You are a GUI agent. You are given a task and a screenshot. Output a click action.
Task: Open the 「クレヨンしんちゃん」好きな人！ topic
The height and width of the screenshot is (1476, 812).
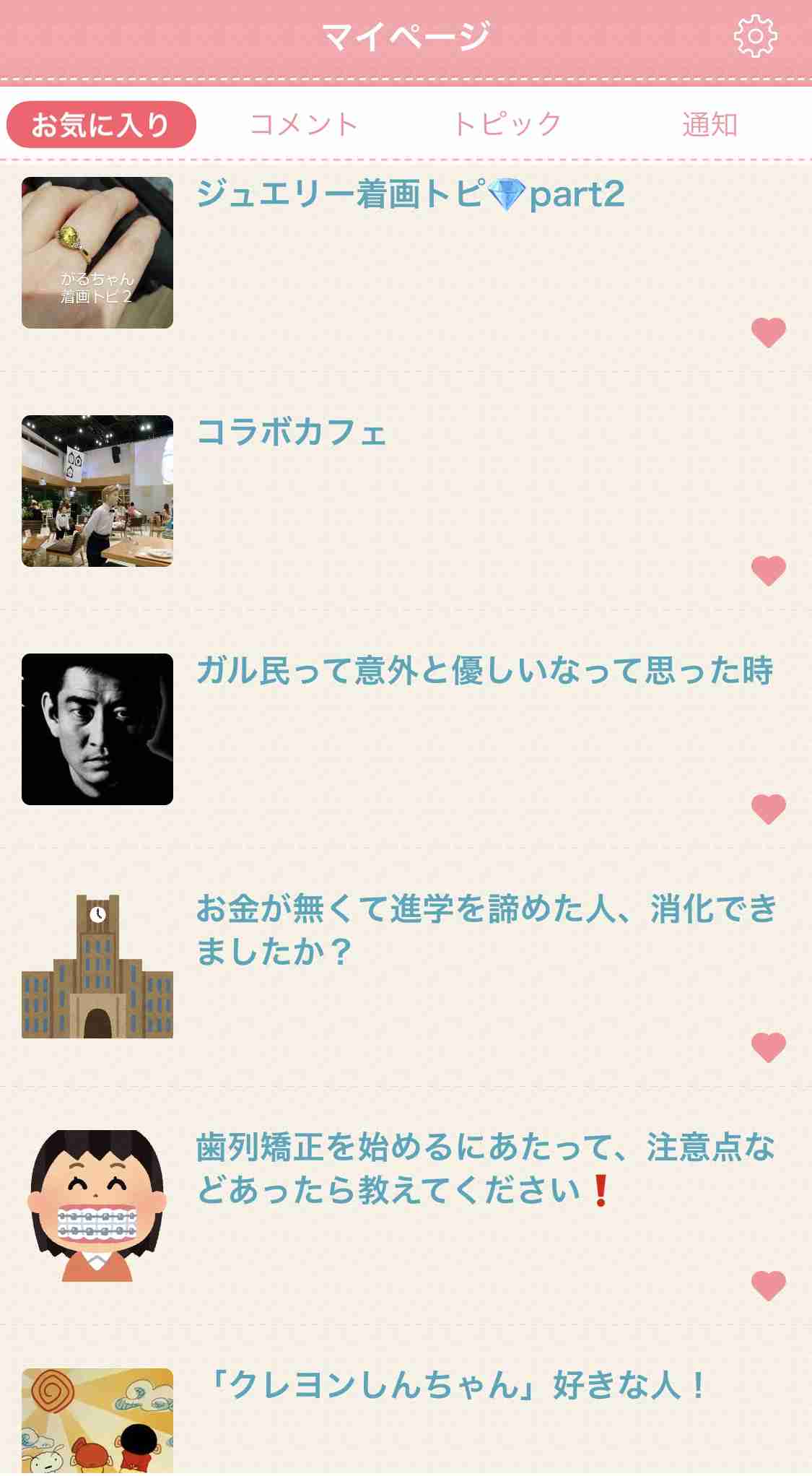click(455, 1386)
